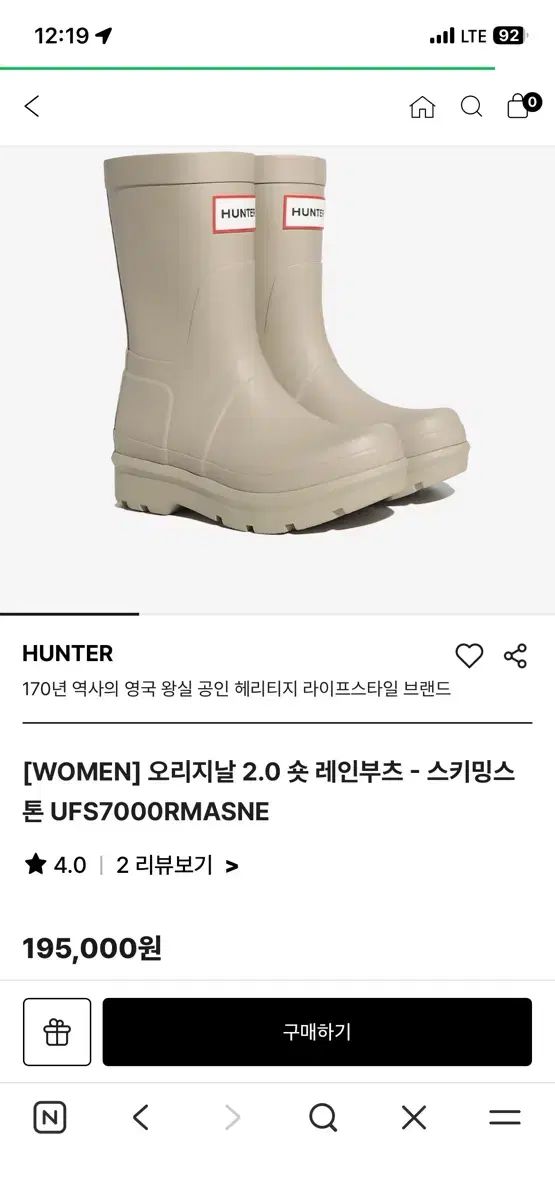Open the store home icon
The height and width of the screenshot is (1200, 555).
click(422, 107)
